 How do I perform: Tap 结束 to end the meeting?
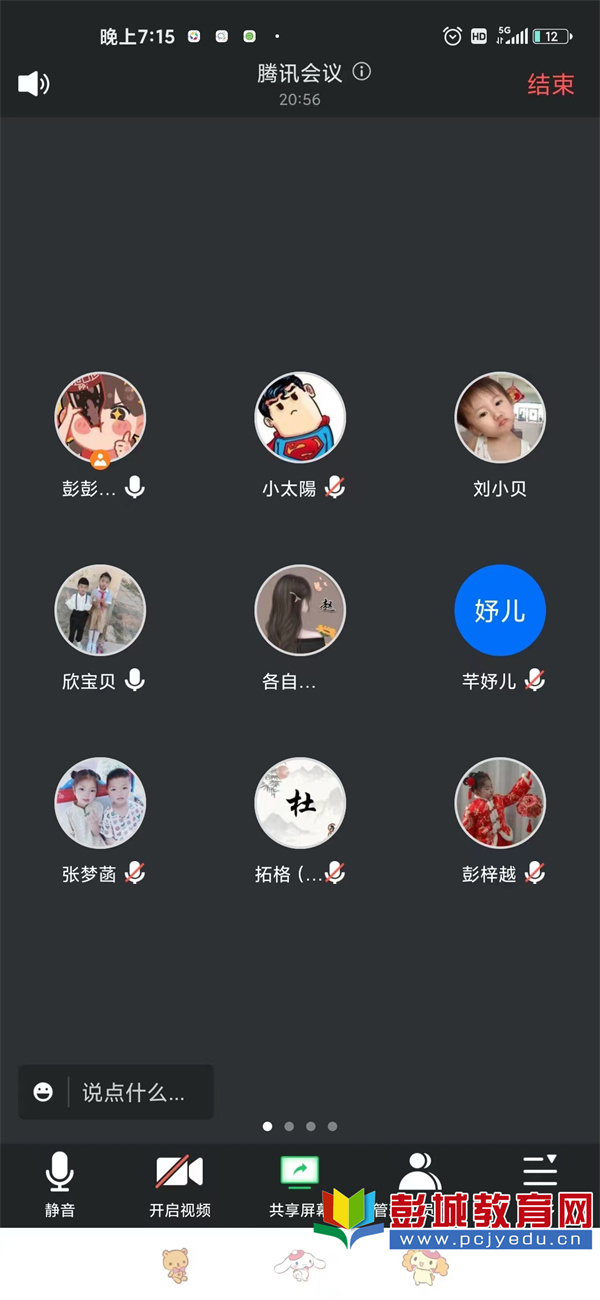click(551, 84)
